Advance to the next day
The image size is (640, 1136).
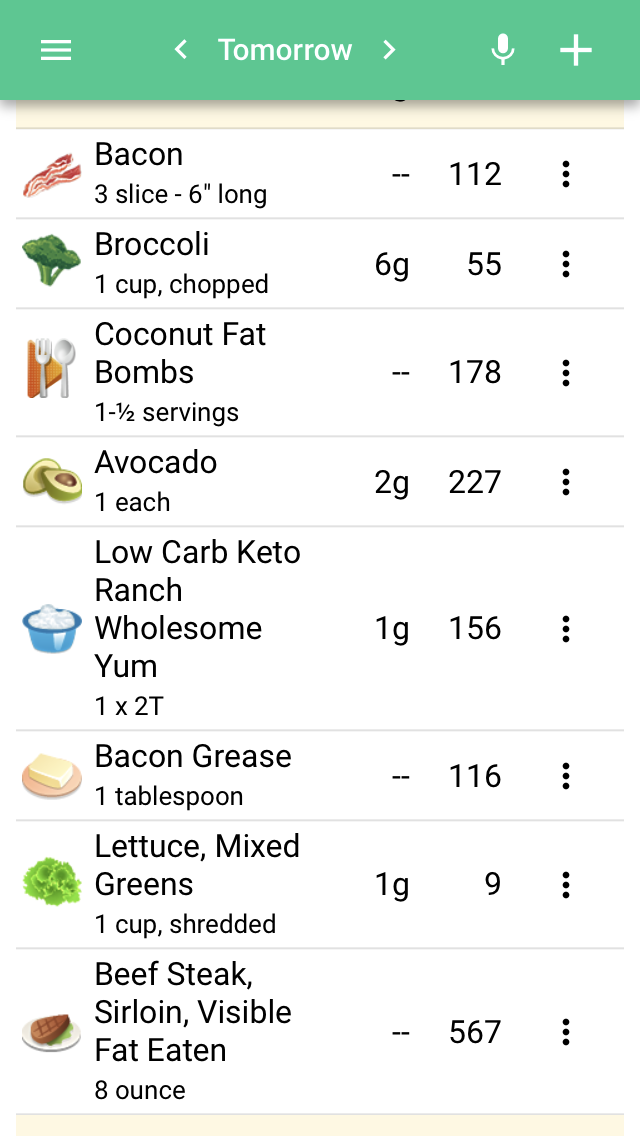(x=390, y=49)
